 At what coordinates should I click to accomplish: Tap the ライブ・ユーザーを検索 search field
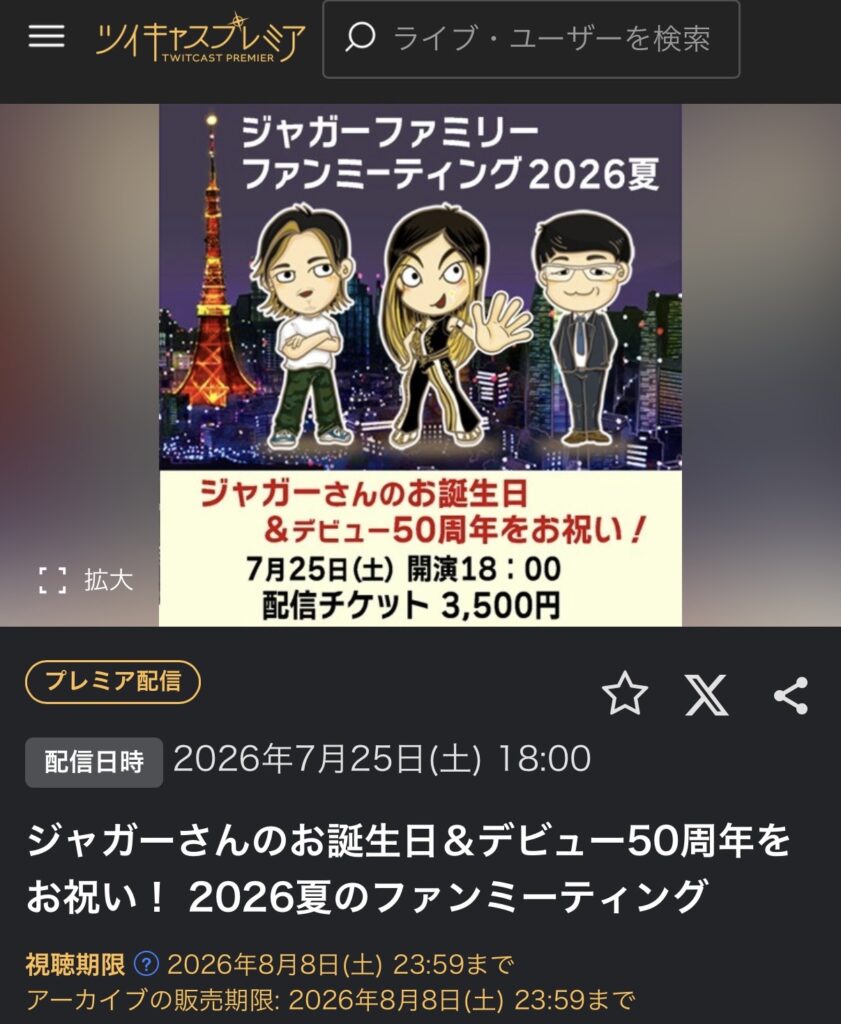531,39
